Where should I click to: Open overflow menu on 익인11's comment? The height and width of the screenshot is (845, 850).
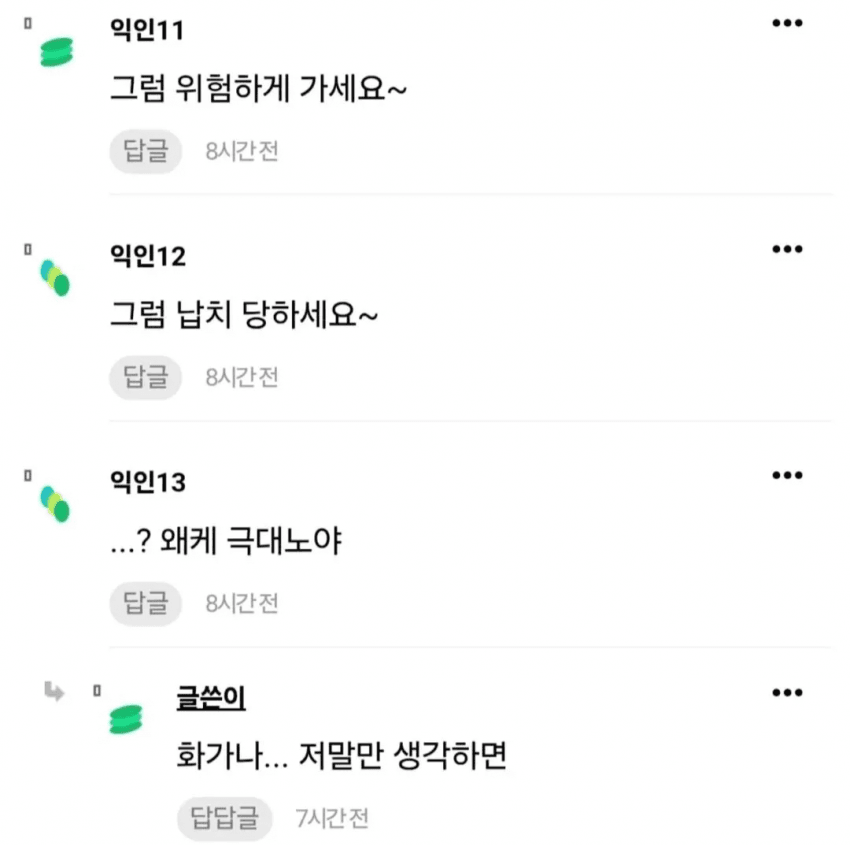tap(787, 23)
